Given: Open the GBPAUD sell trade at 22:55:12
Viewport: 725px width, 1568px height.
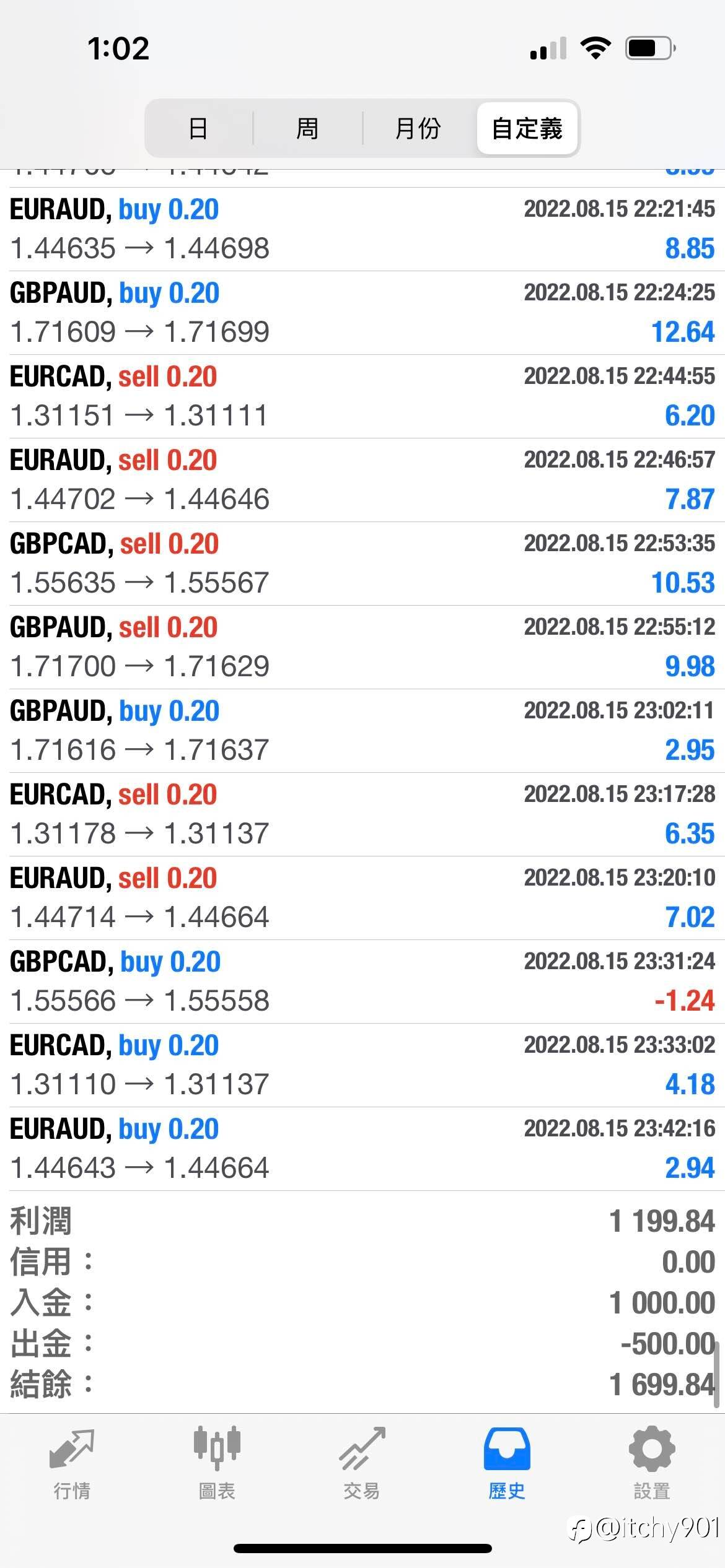Looking at the screenshot, I should [362, 647].
